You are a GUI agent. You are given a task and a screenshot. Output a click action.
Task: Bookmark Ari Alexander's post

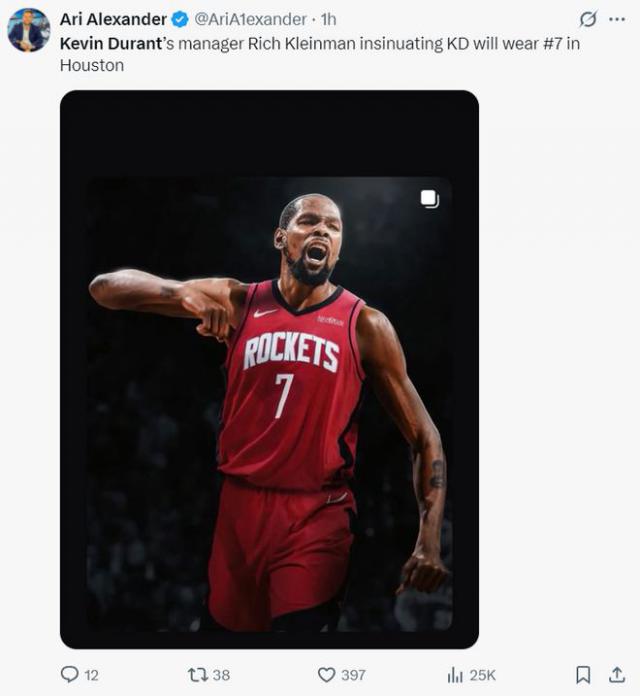[x=583, y=675]
